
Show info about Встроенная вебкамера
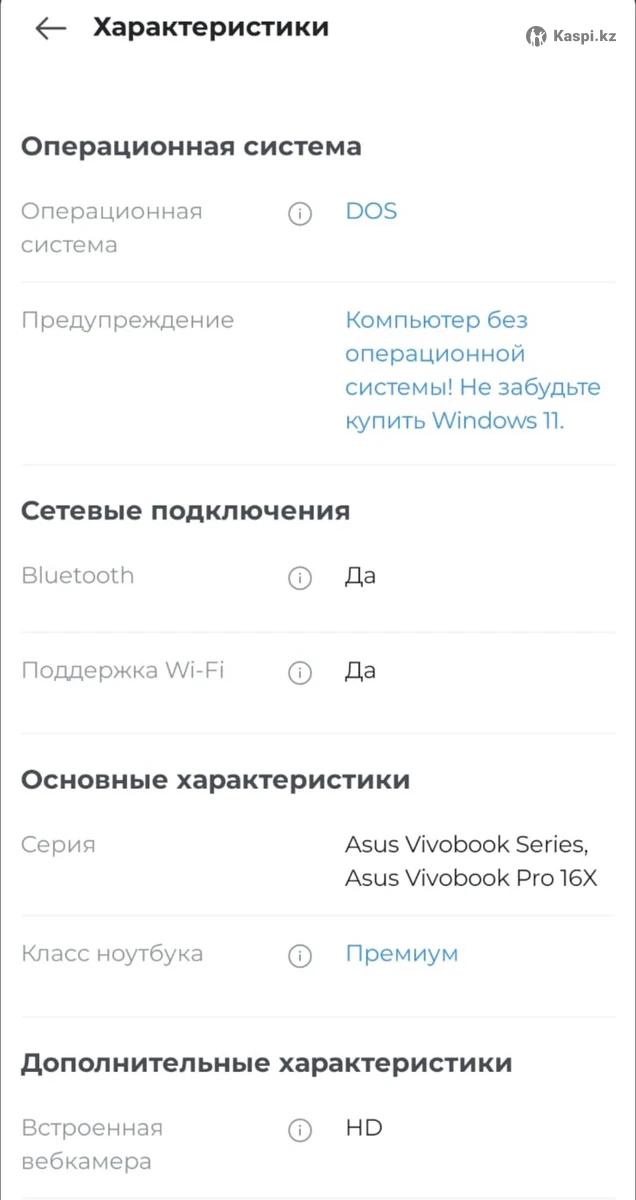click(300, 1130)
